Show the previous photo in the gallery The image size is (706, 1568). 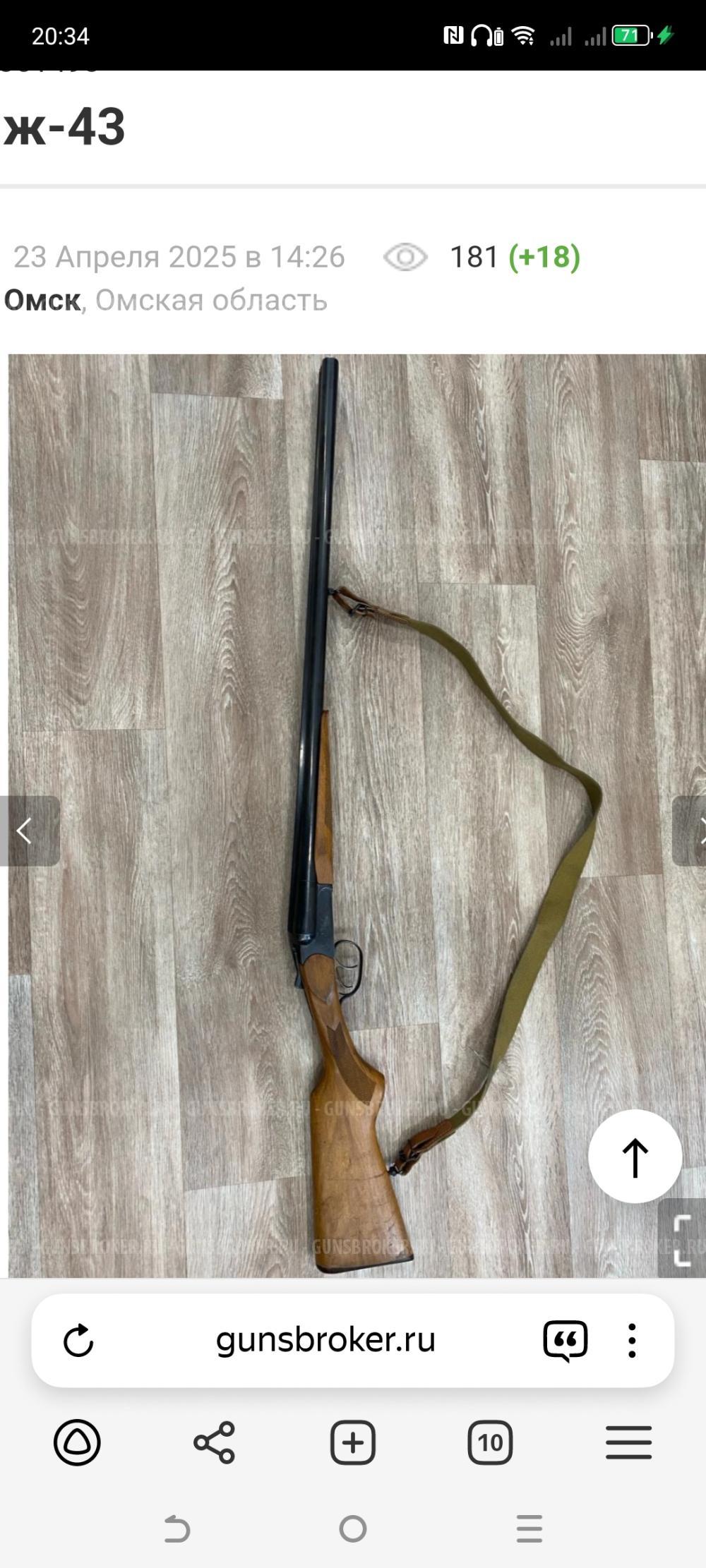pos(27,831)
